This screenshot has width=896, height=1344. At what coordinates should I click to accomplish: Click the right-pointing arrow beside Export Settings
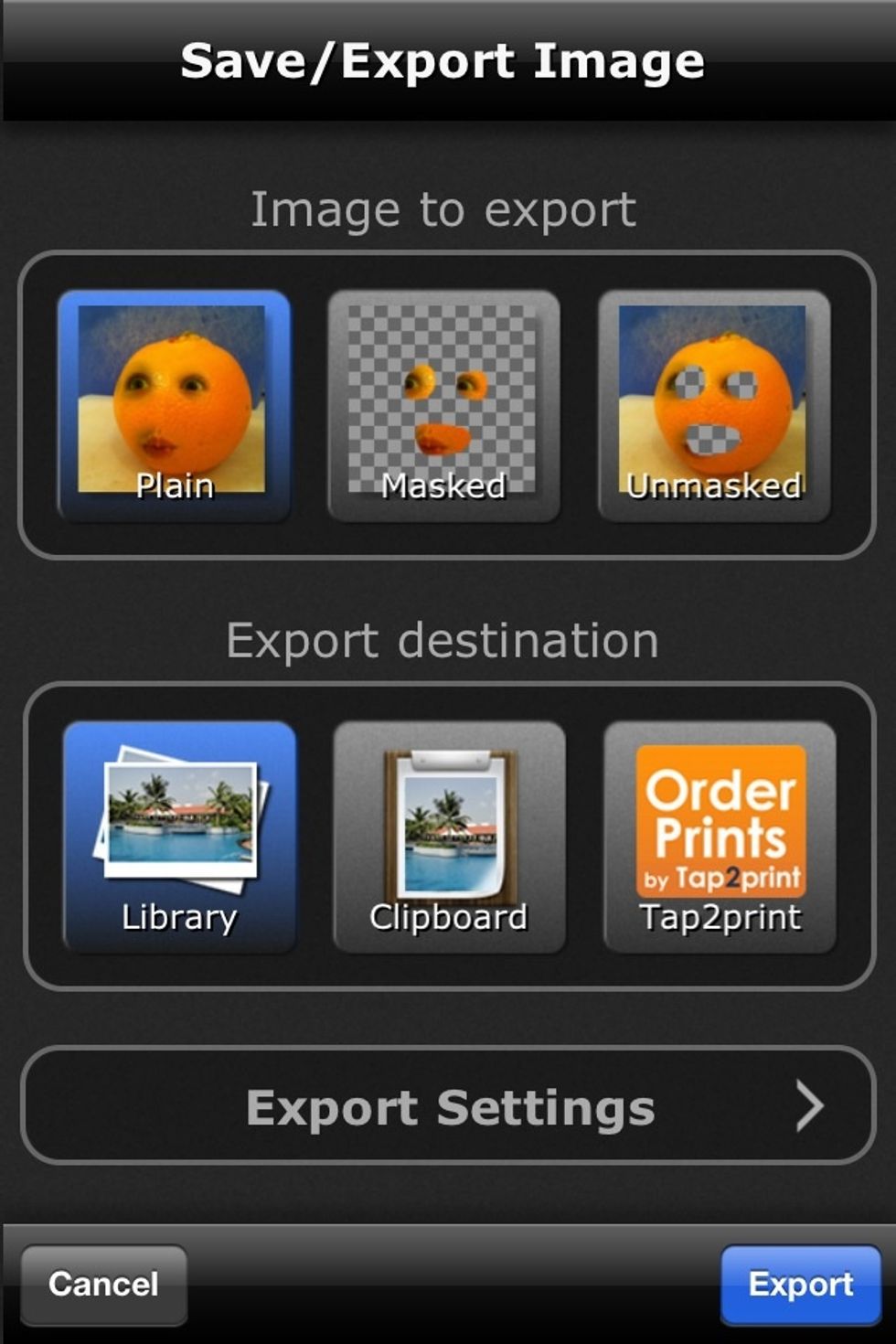point(808,1108)
